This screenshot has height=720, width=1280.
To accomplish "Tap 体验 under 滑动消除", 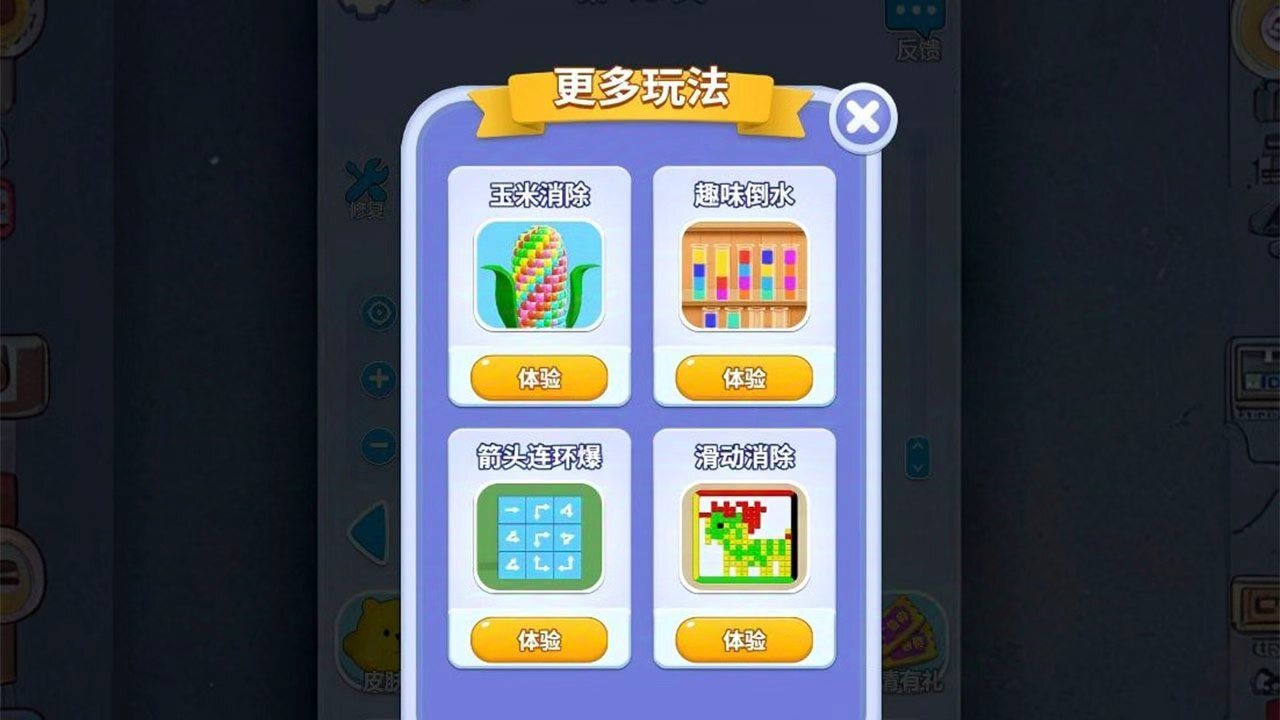I will pos(744,641).
